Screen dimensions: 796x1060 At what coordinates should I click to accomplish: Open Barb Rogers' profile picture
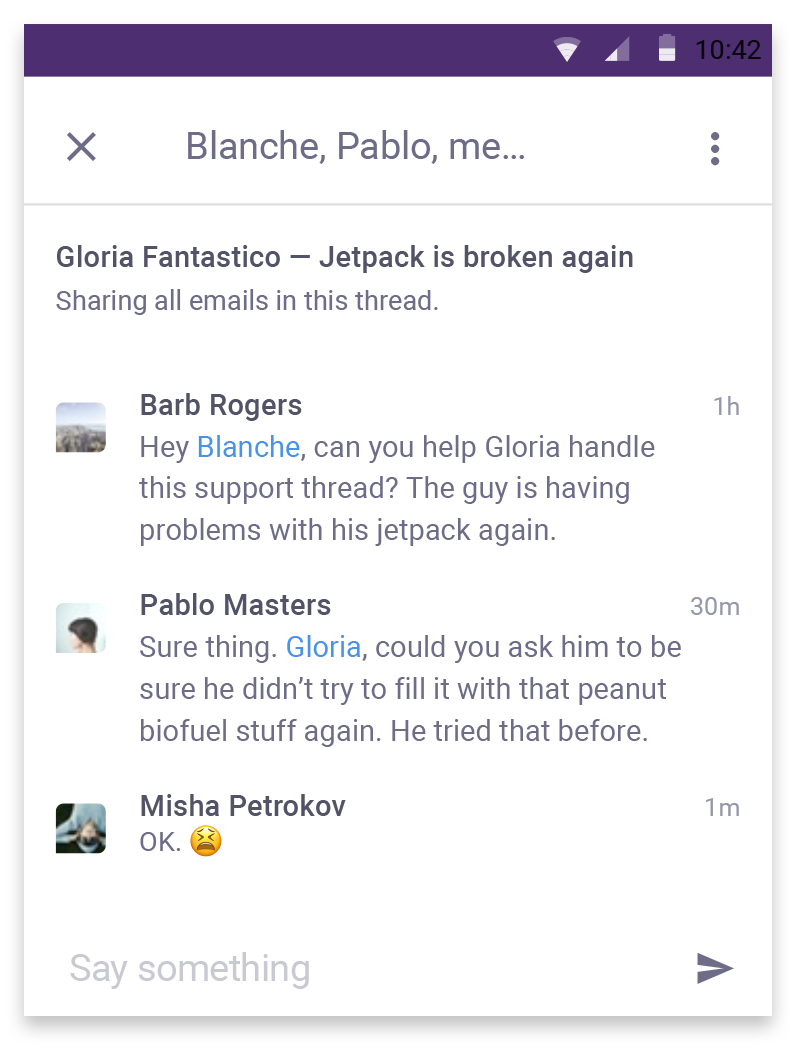pos(81,428)
